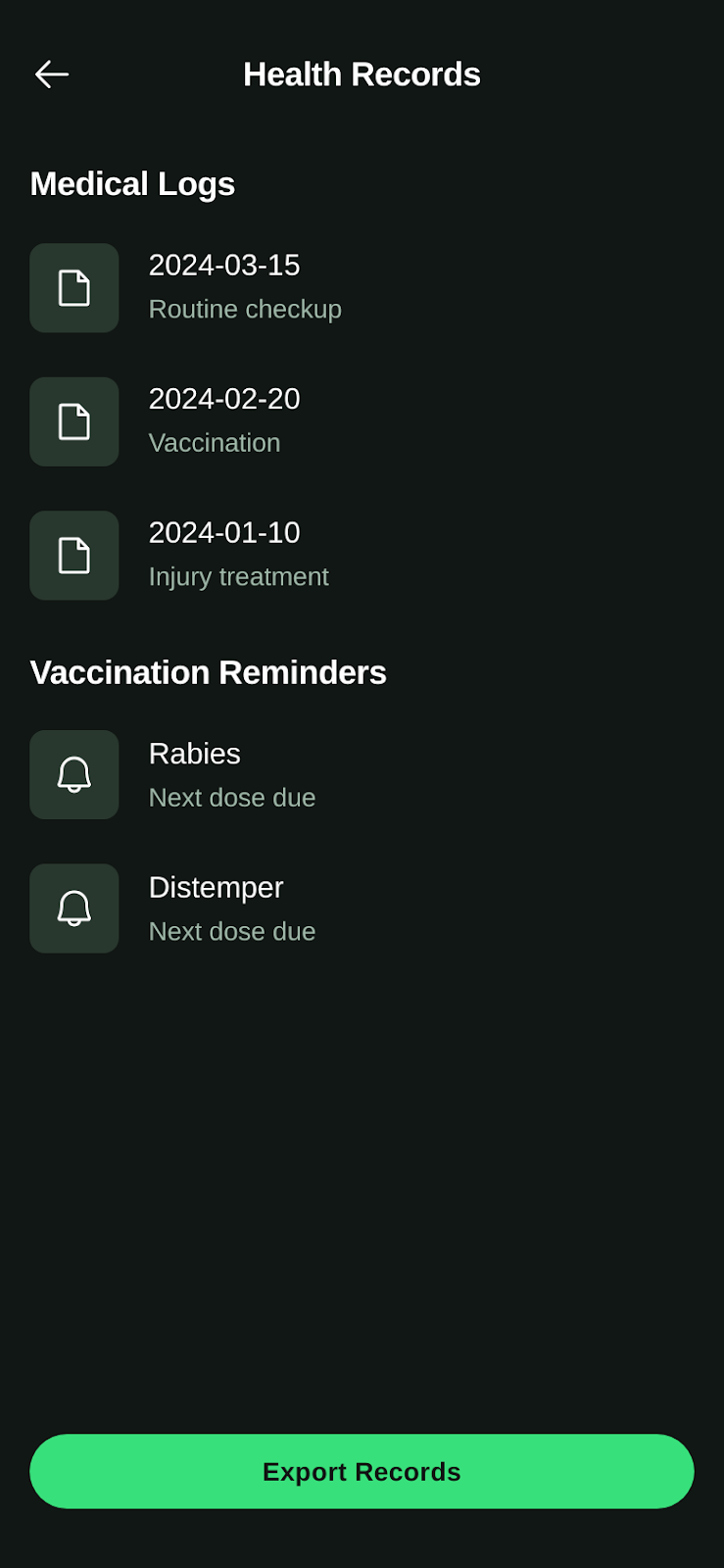This screenshot has width=724, height=1568.
Task: Click the Medical Logs section heading
Action: [132, 184]
